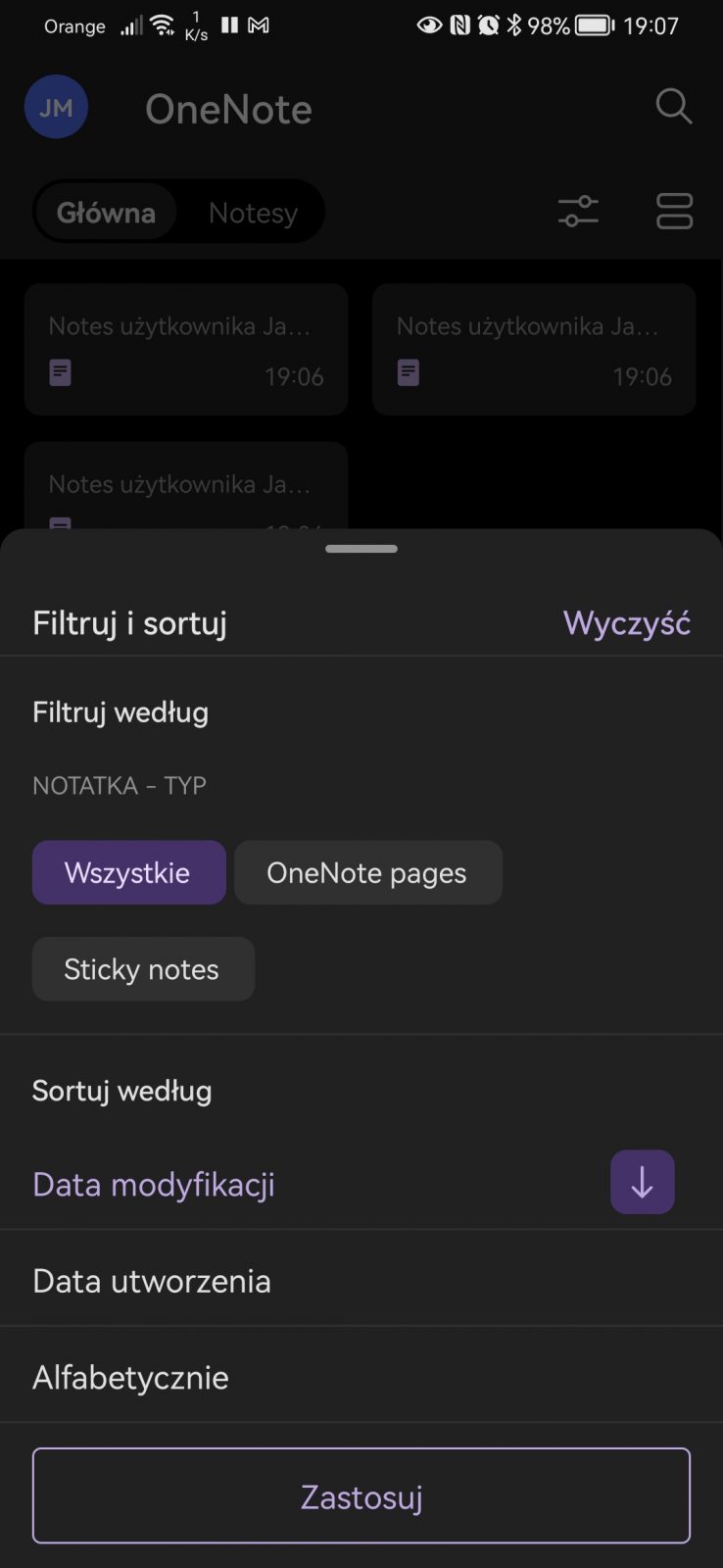Filter by Sticky notes
723x1568 pixels.
point(143,969)
